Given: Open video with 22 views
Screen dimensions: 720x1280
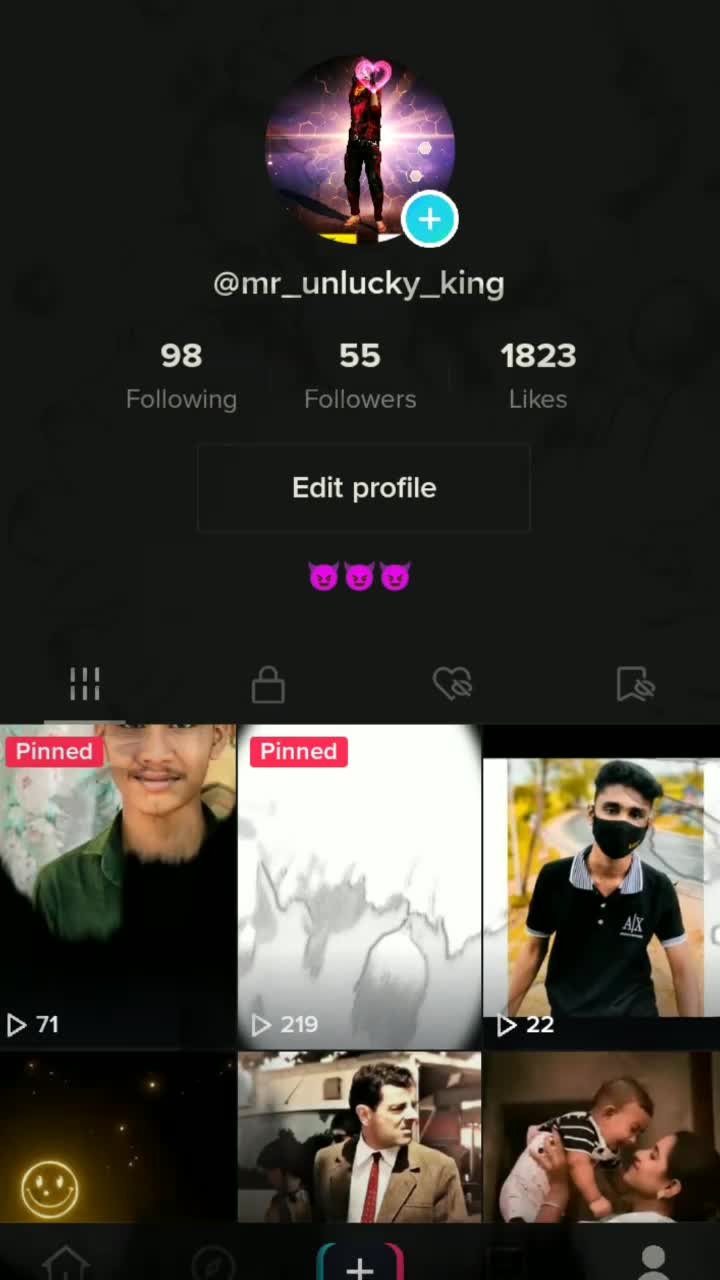Looking at the screenshot, I should (600, 885).
